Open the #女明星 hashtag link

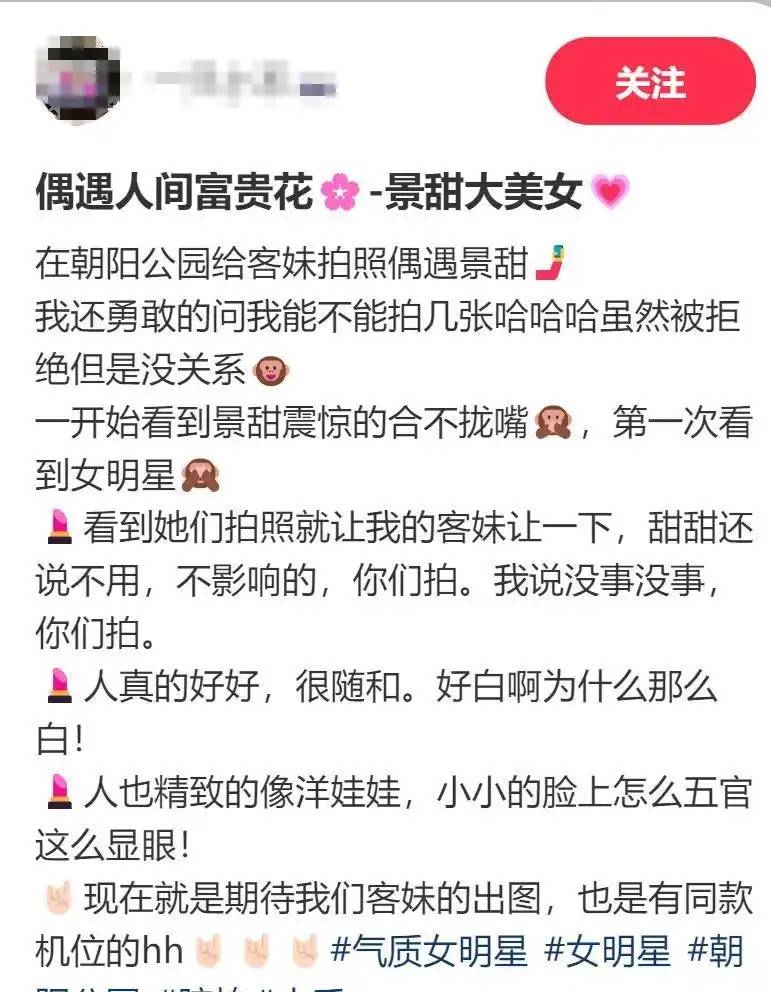[x=608, y=951]
